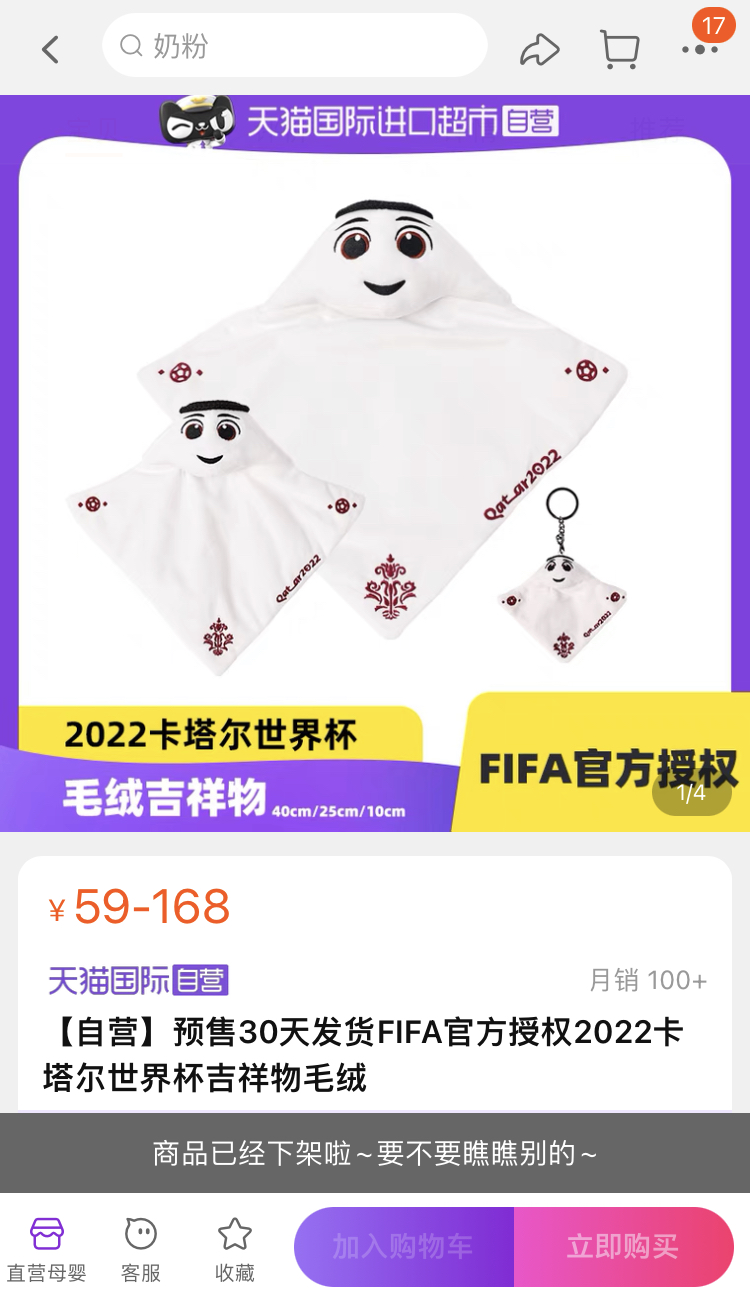
Task: Open the more options menu
Action: click(700, 48)
